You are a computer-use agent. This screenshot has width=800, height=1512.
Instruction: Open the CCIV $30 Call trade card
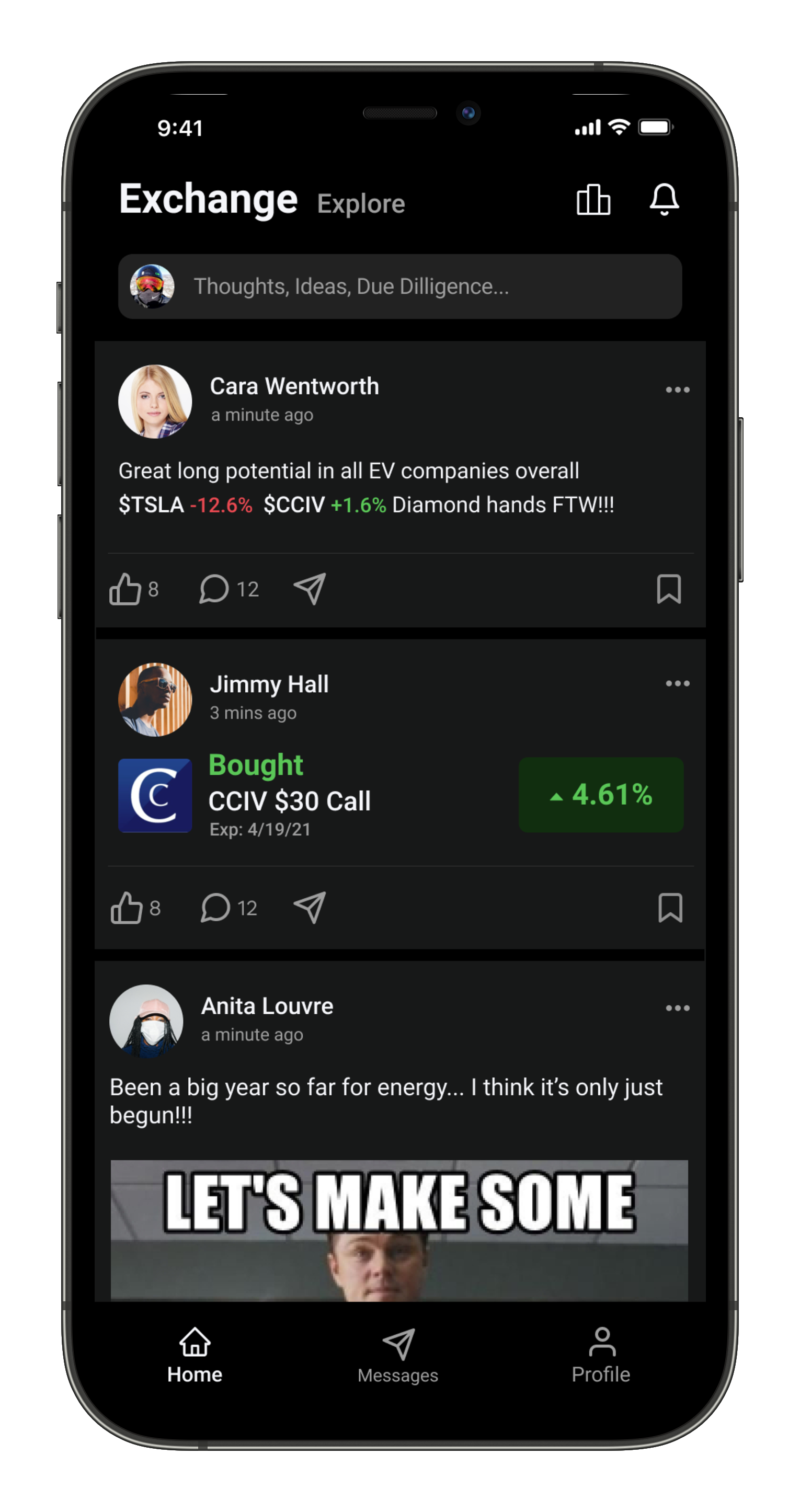tap(401, 795)
